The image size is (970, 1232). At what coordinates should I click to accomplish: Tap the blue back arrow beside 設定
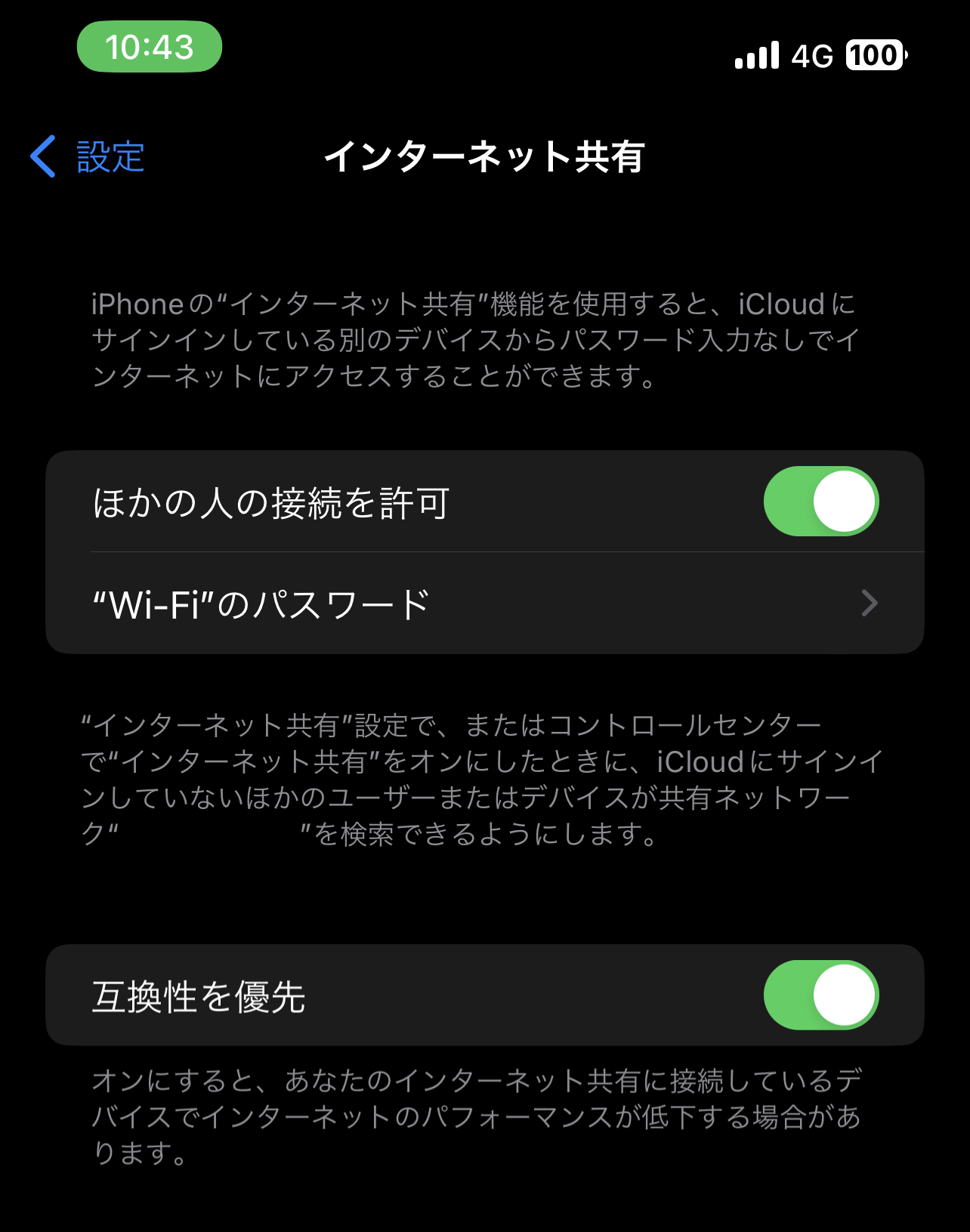43,156
